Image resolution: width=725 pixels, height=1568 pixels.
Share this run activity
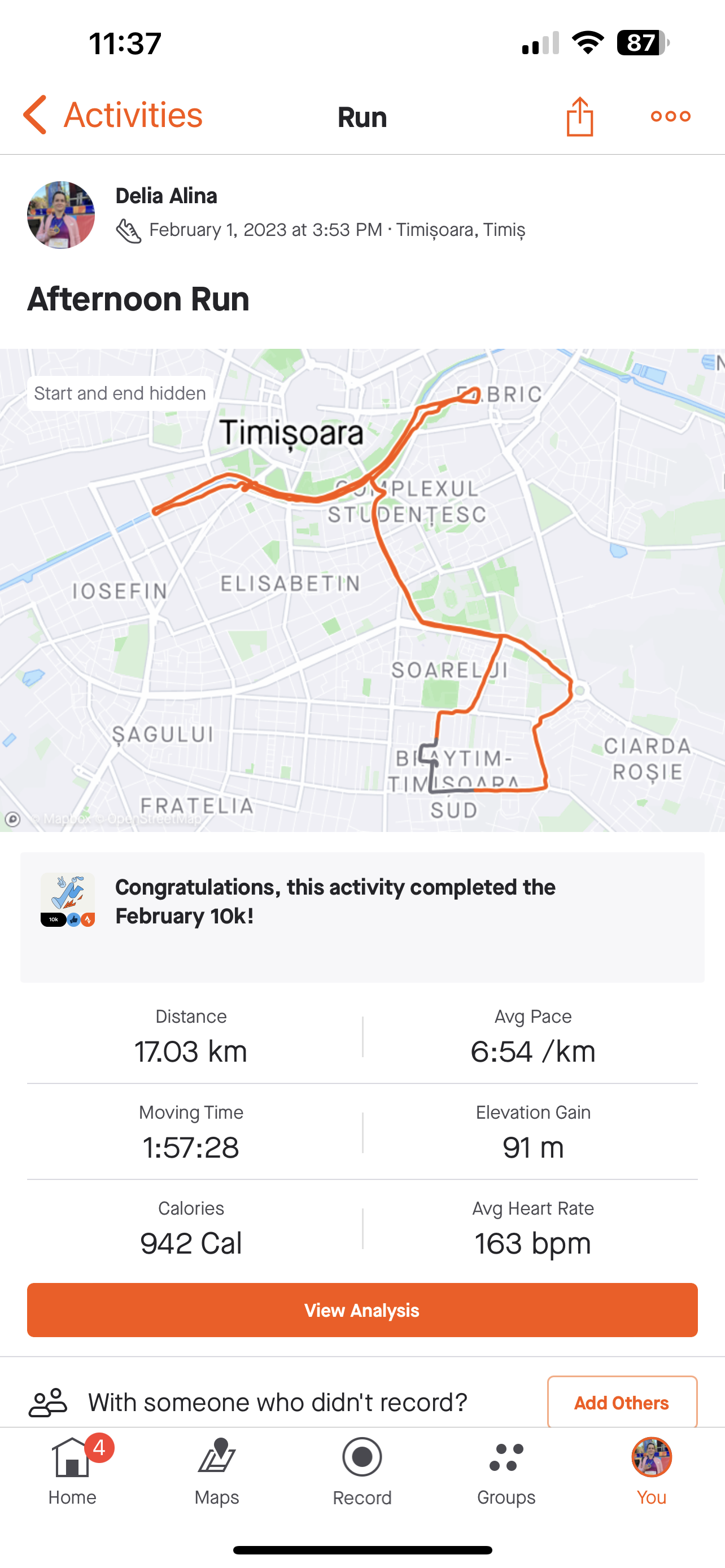(579, 116)
